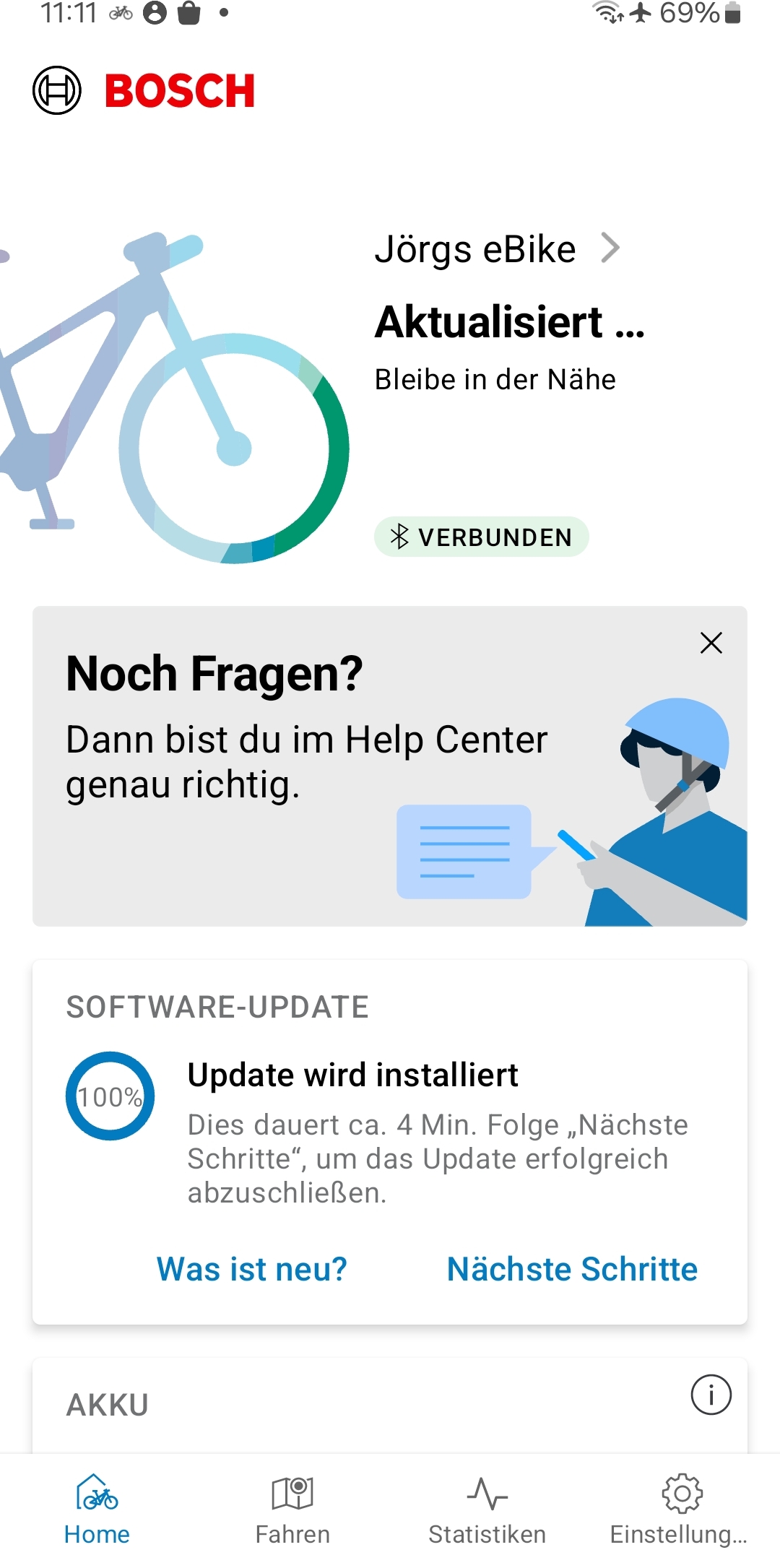
Task: Tap the Was ist neu? link
Action: pos(252,1269)
